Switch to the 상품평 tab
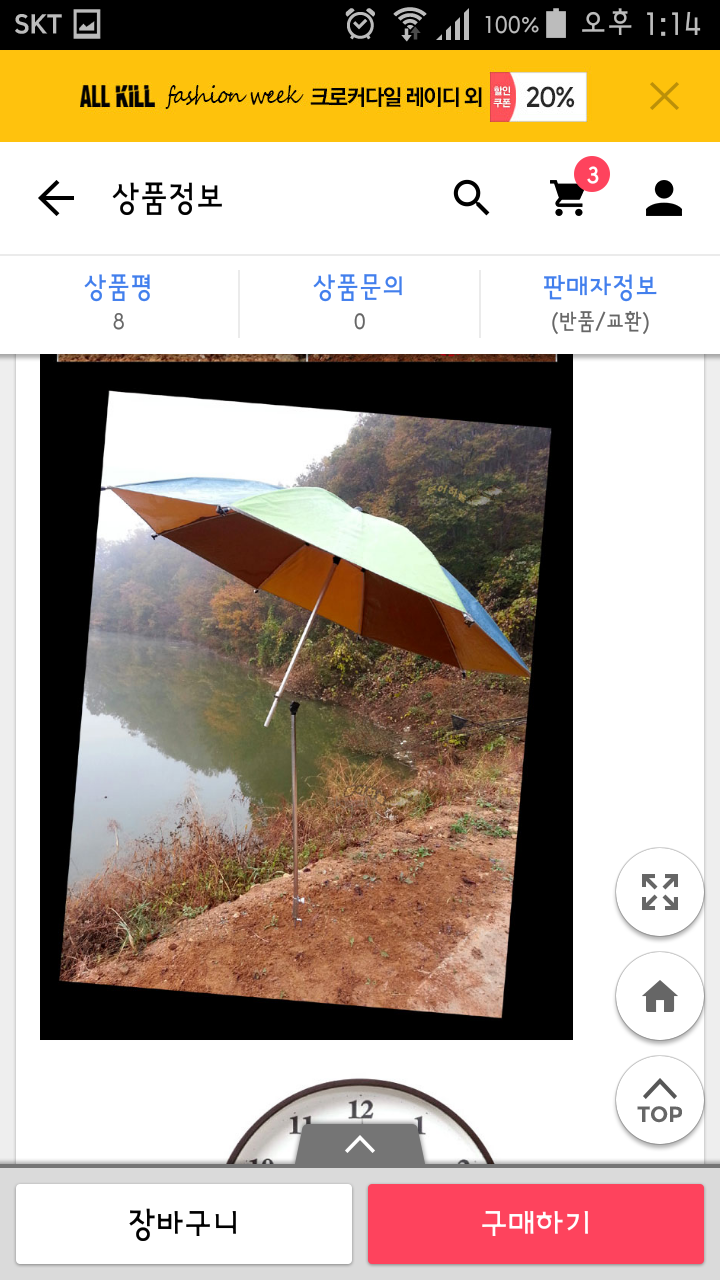 (119, 303)
